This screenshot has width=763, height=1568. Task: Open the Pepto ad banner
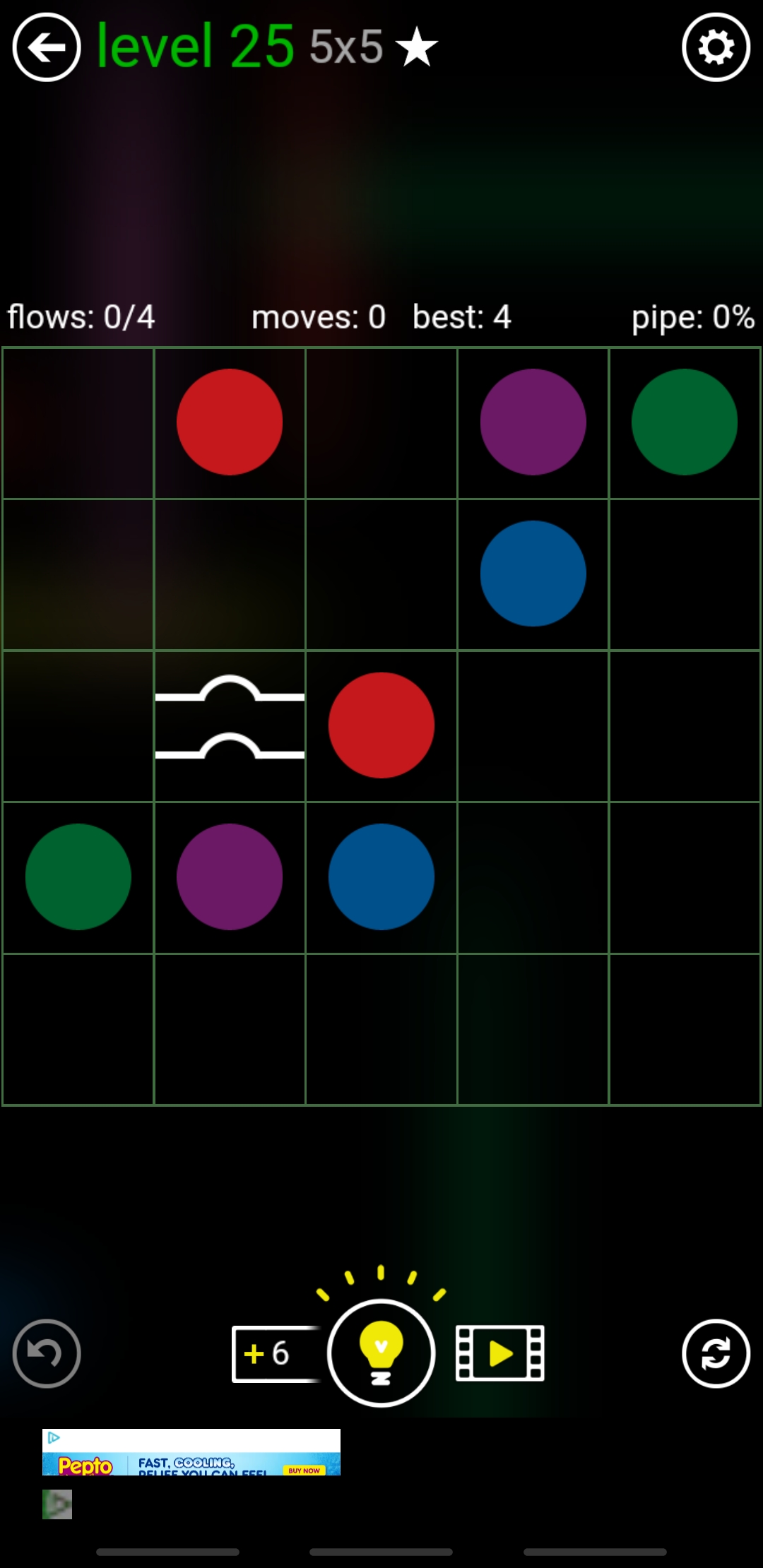191,1452
